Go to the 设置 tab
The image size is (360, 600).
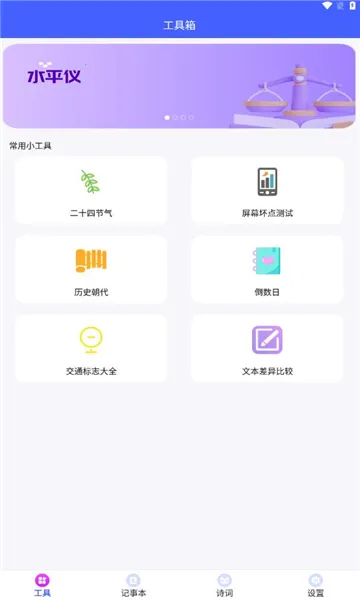(315, 585)
